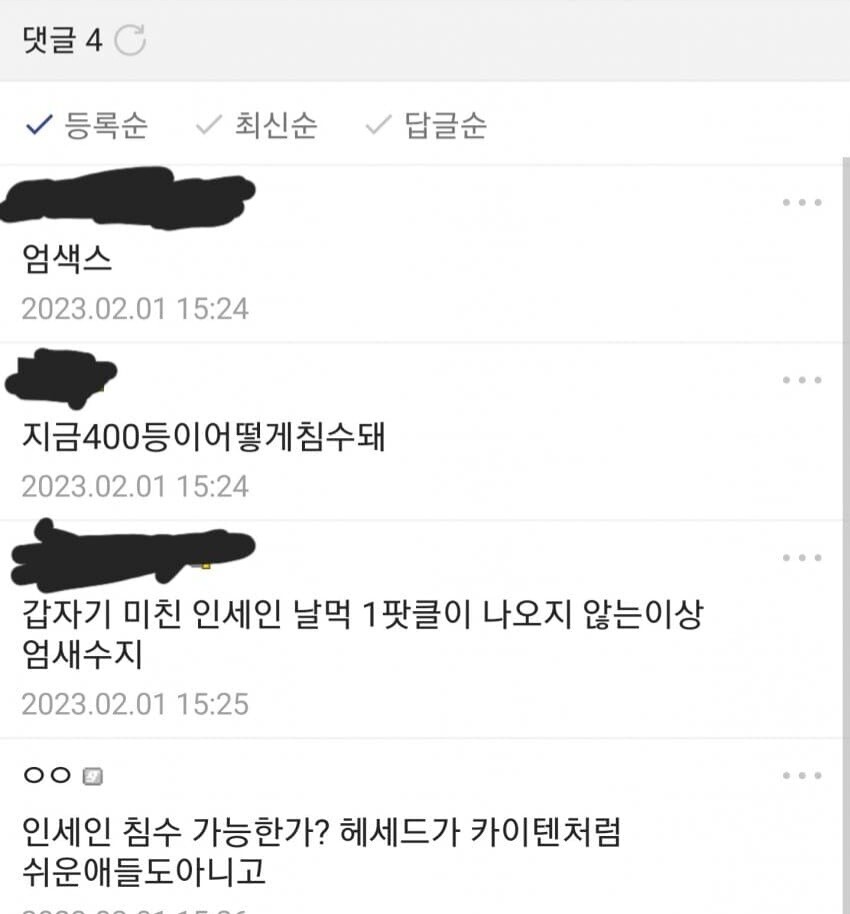Open the ㅇㅇ commenter's profile
Image resolution: width=850 pixels, height=914 pixels.
click(x=46, y=776)
